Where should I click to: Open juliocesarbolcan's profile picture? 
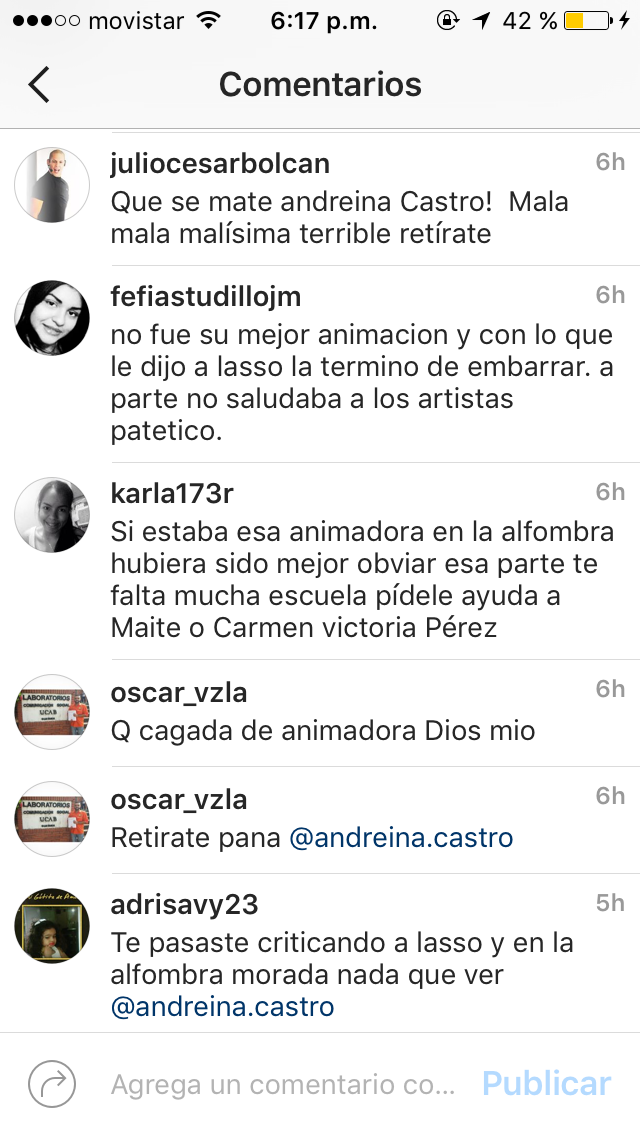pos(52,184)
